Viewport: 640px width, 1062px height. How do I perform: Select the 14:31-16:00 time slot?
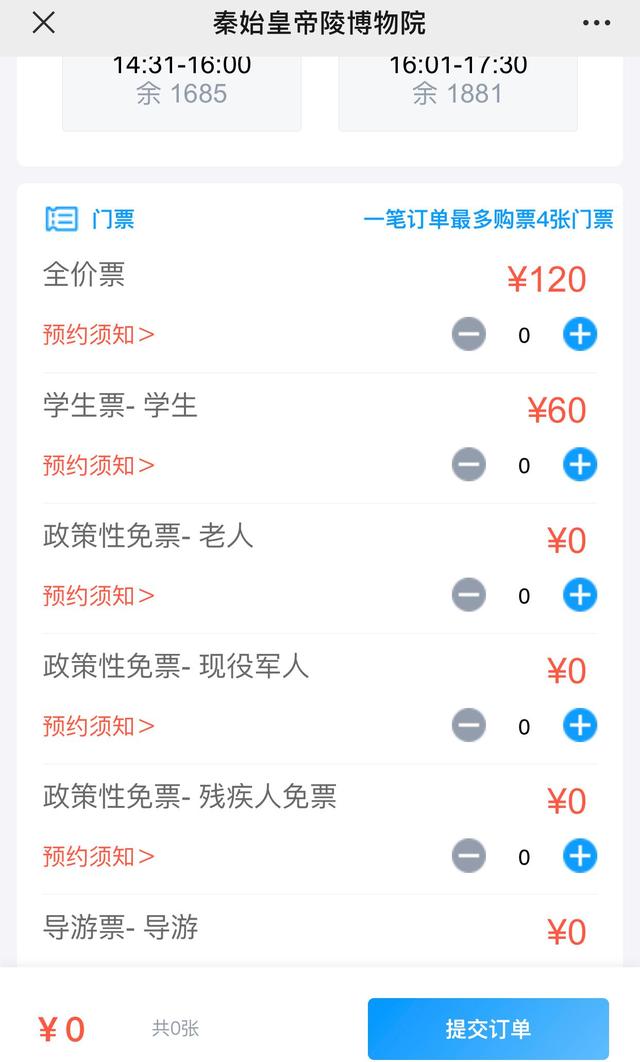[x=182, y=93]
